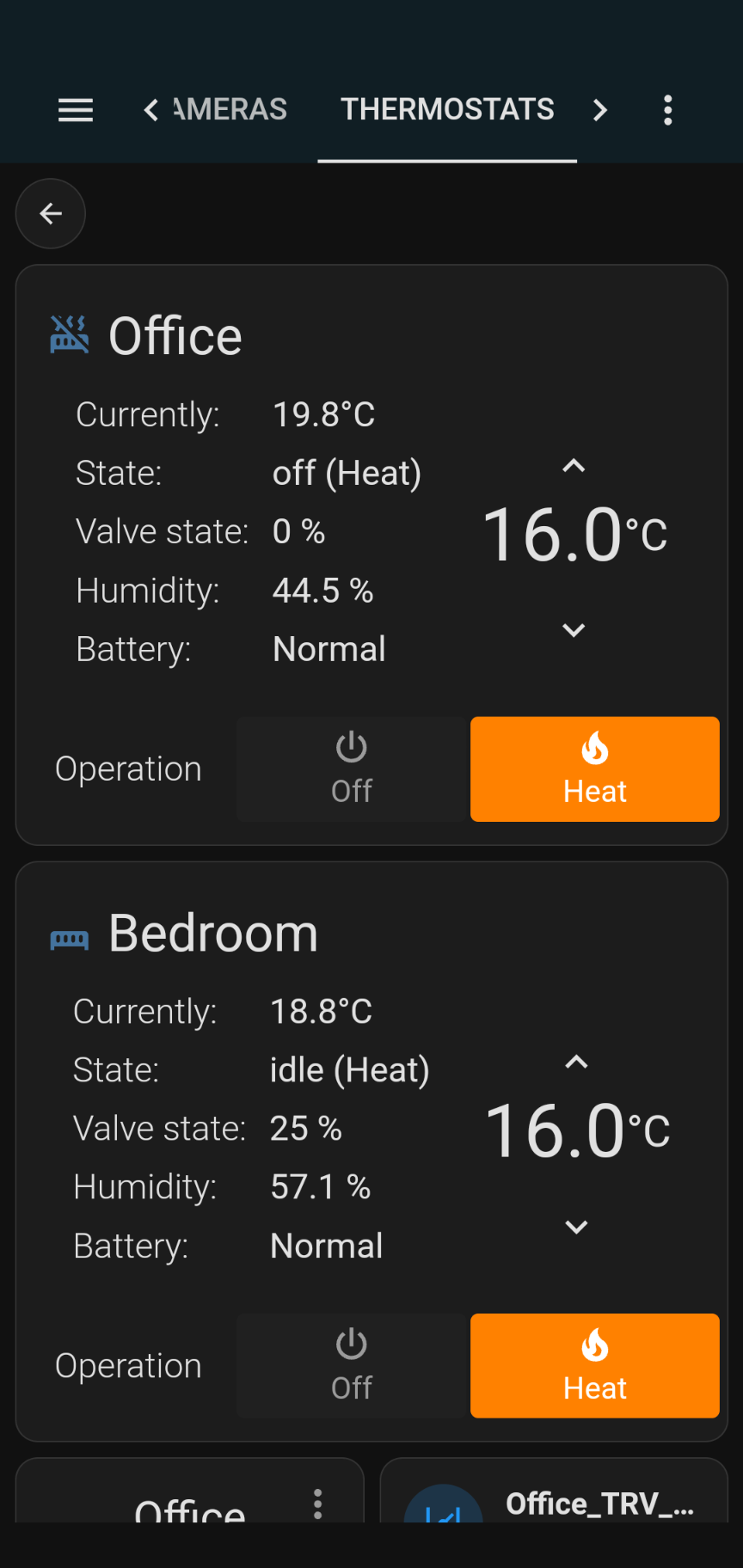Viewport: 743px width, 1568px height.
Task: Go back using the round arrow button
Action: coord(51,213)
